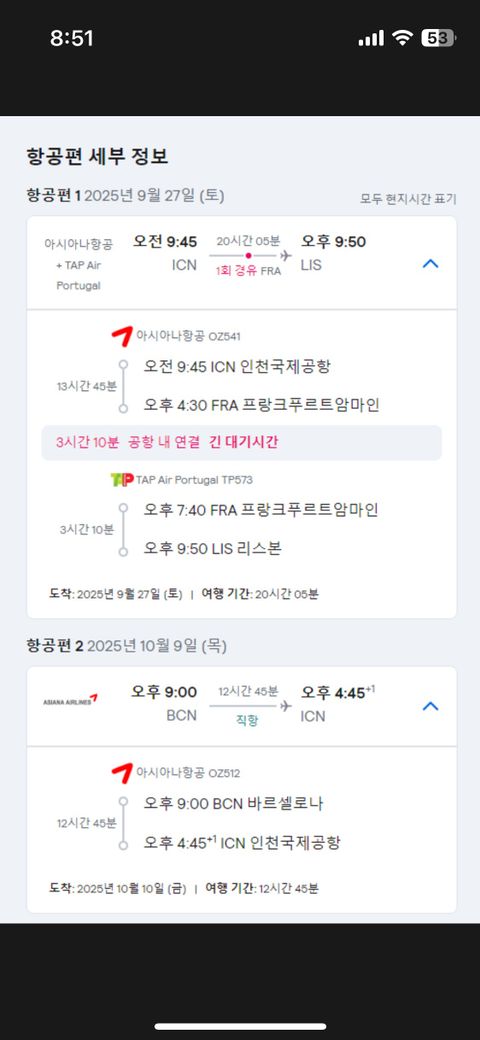The height and width of the screenshot is (1040, 480).
Task: Collapse flight 1 ICN to LIS details
Action: [x=430, y=263]
